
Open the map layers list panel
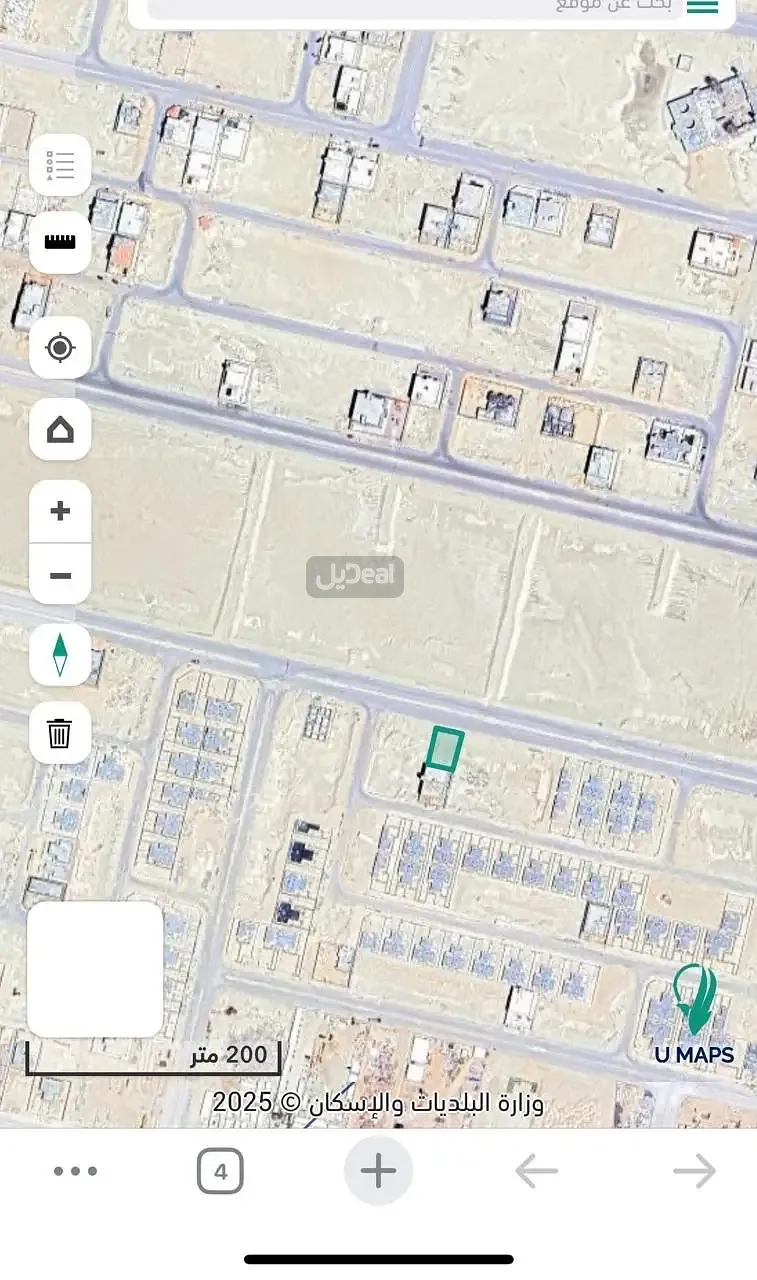tap(60, 164)
